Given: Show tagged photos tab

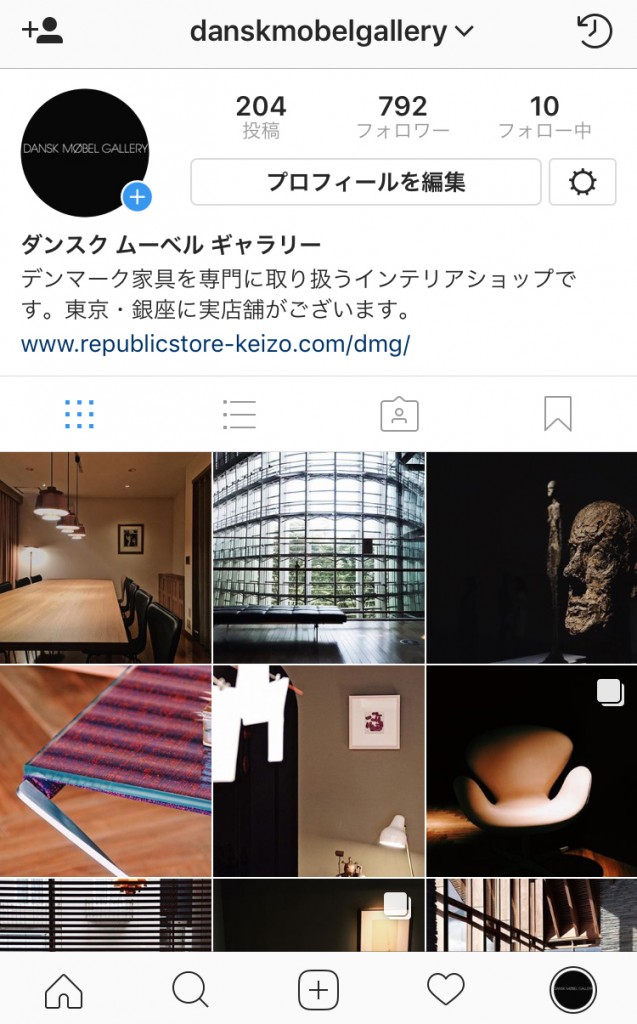Looking at the screenshot, I should click(x=399, y=414).
